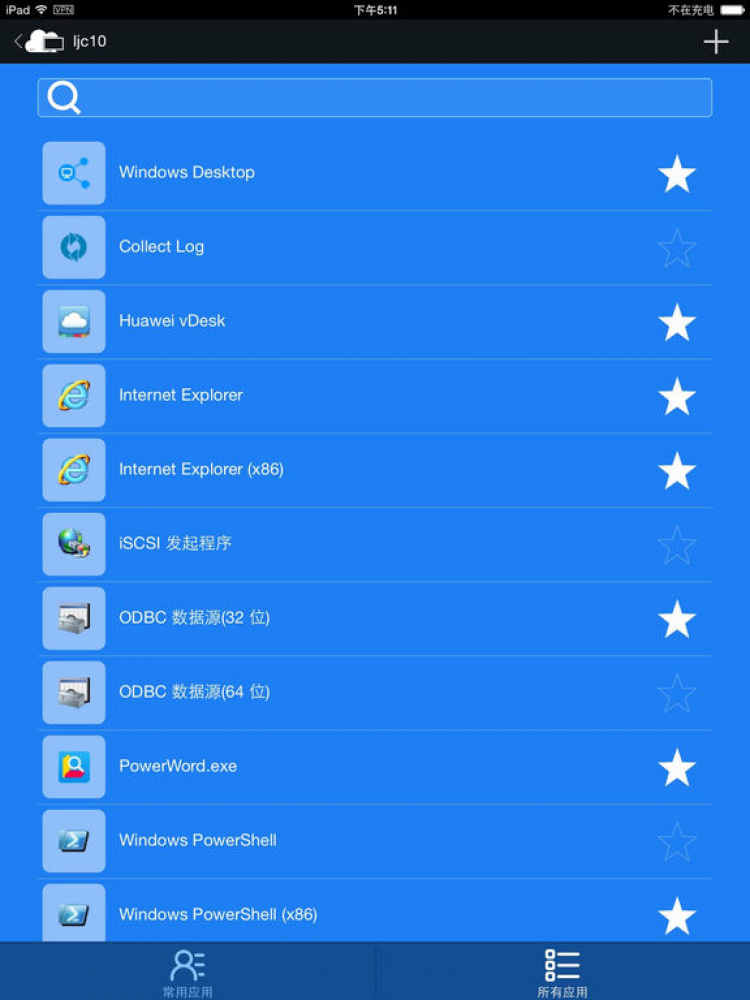750x1000 pixels.
Task: Favorite ODBC 数据源(64 位)
Action: 677,693
